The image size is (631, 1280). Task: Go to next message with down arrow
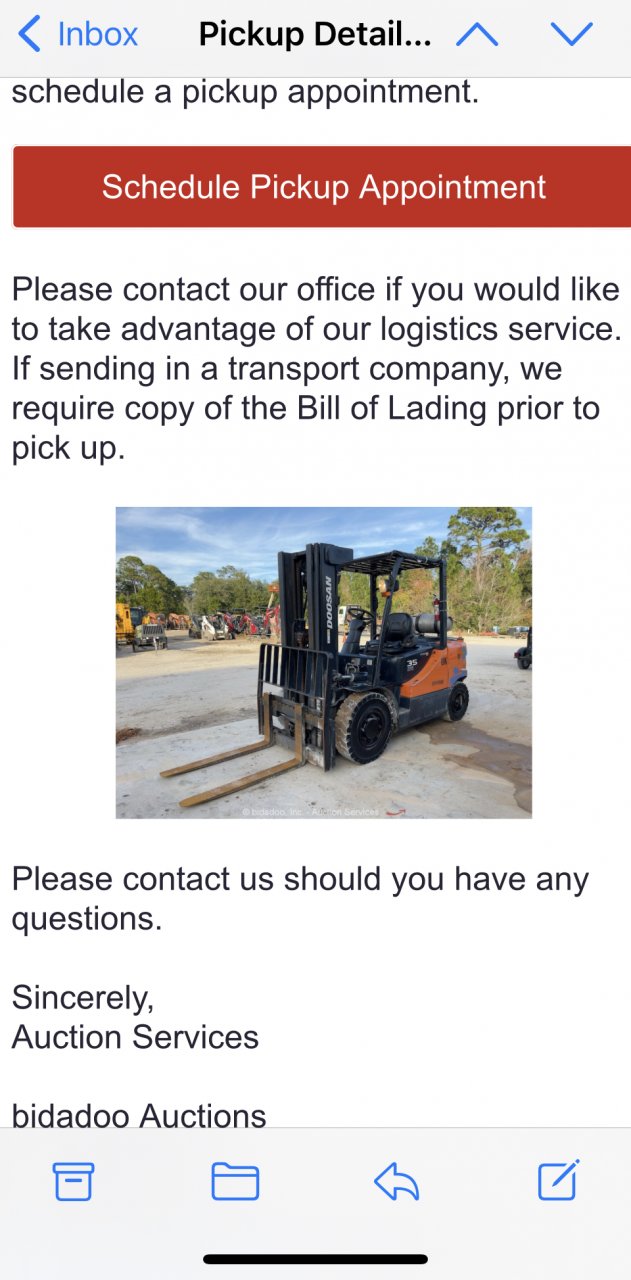572,34
